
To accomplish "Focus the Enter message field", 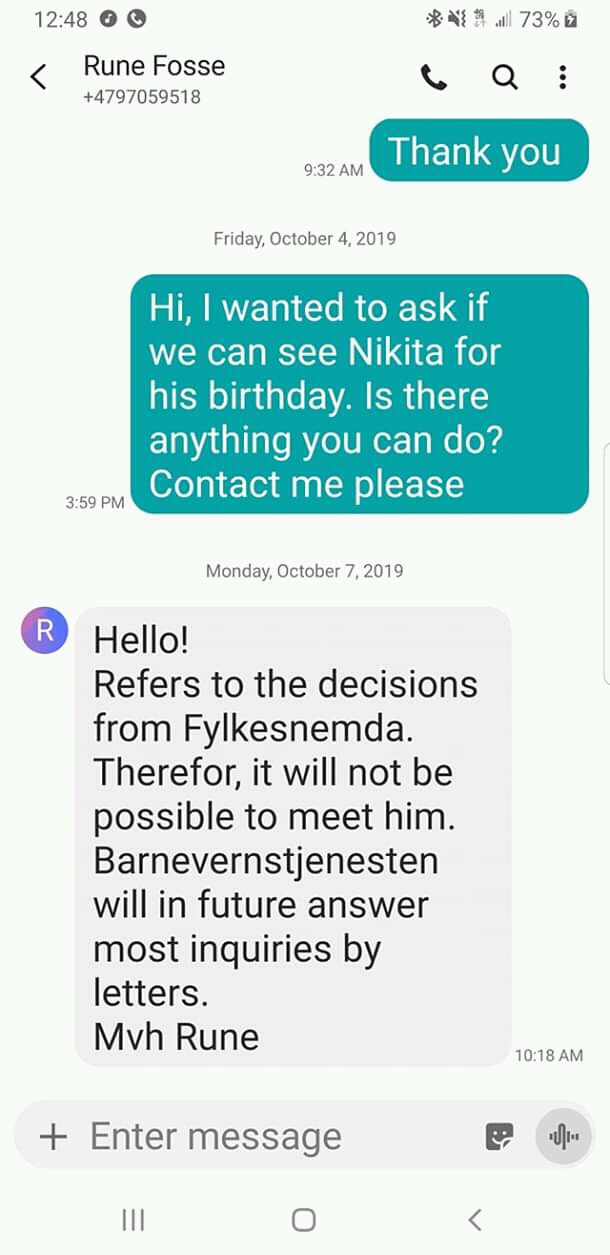I will pos(270,1136).
